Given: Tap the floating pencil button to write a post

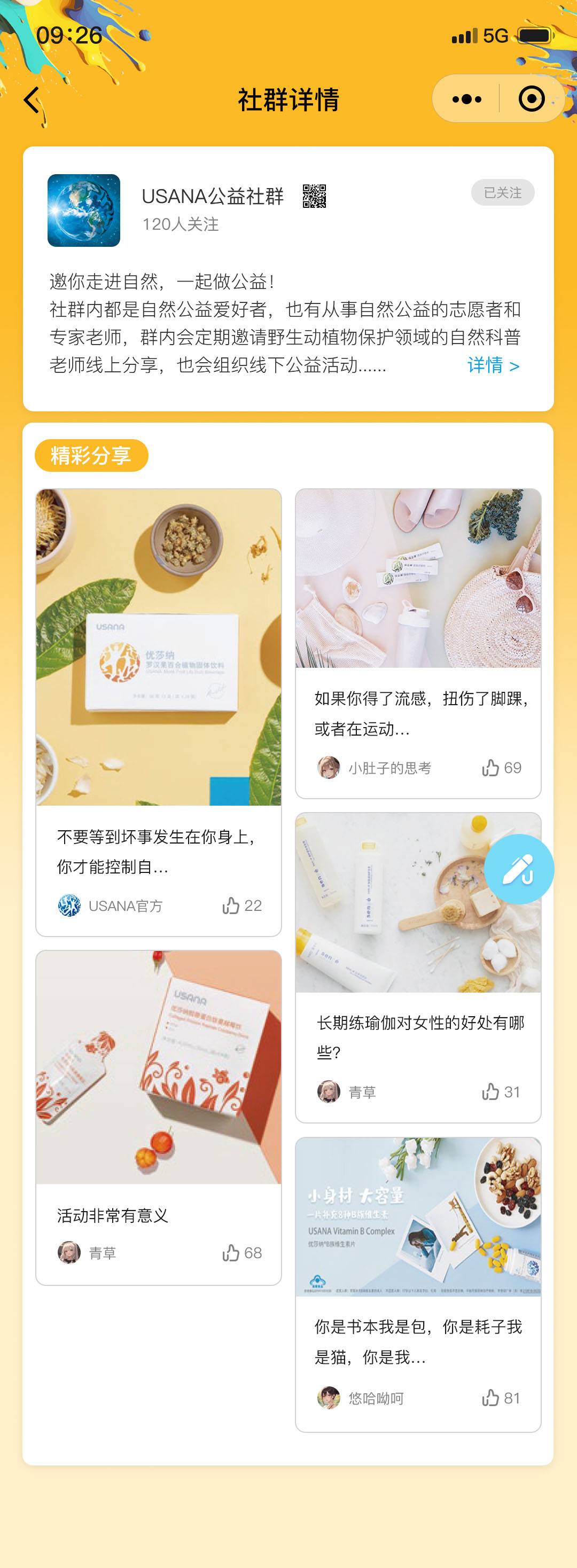Looking at the screenshot, I should pyautogui.click(x=519, y=869).
